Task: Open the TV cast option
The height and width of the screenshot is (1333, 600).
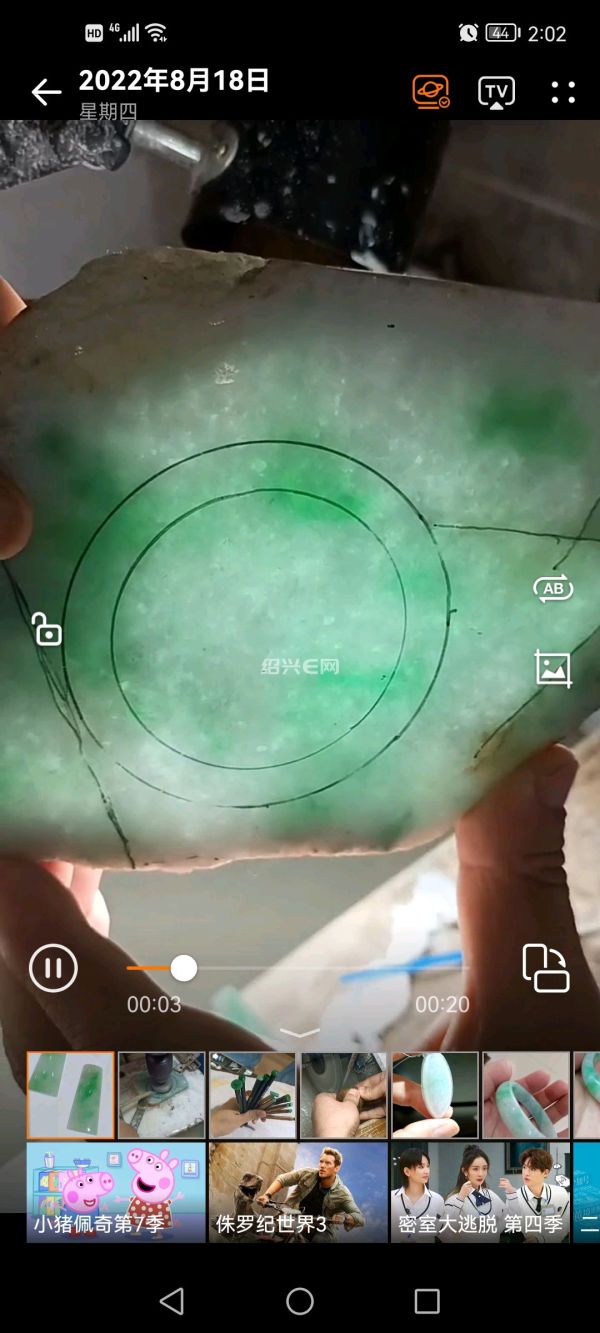Action: (496, 92)
